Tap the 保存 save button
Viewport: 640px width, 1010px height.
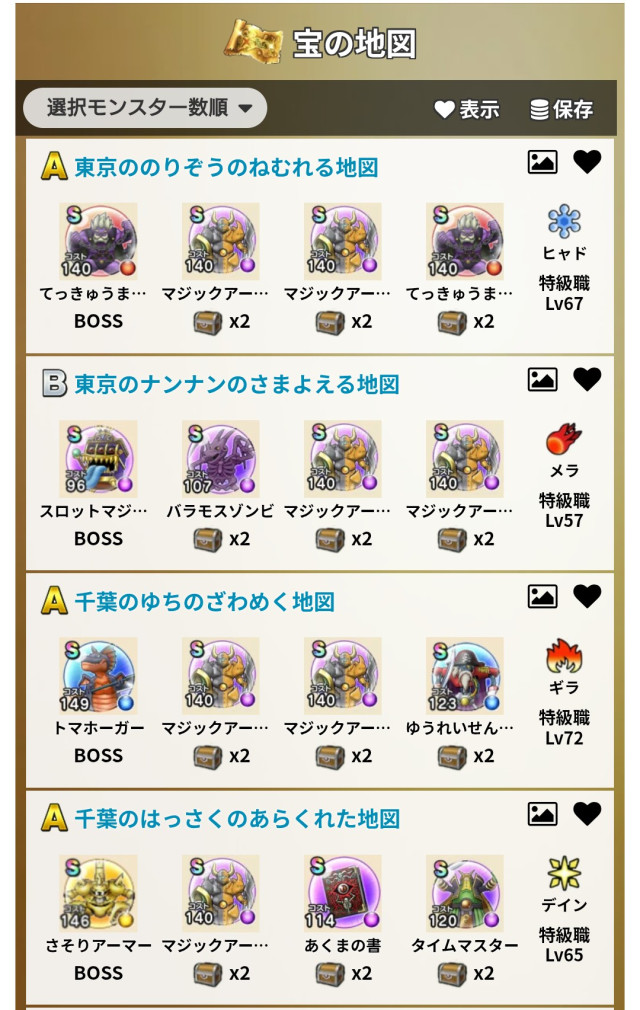coord(561,109)
